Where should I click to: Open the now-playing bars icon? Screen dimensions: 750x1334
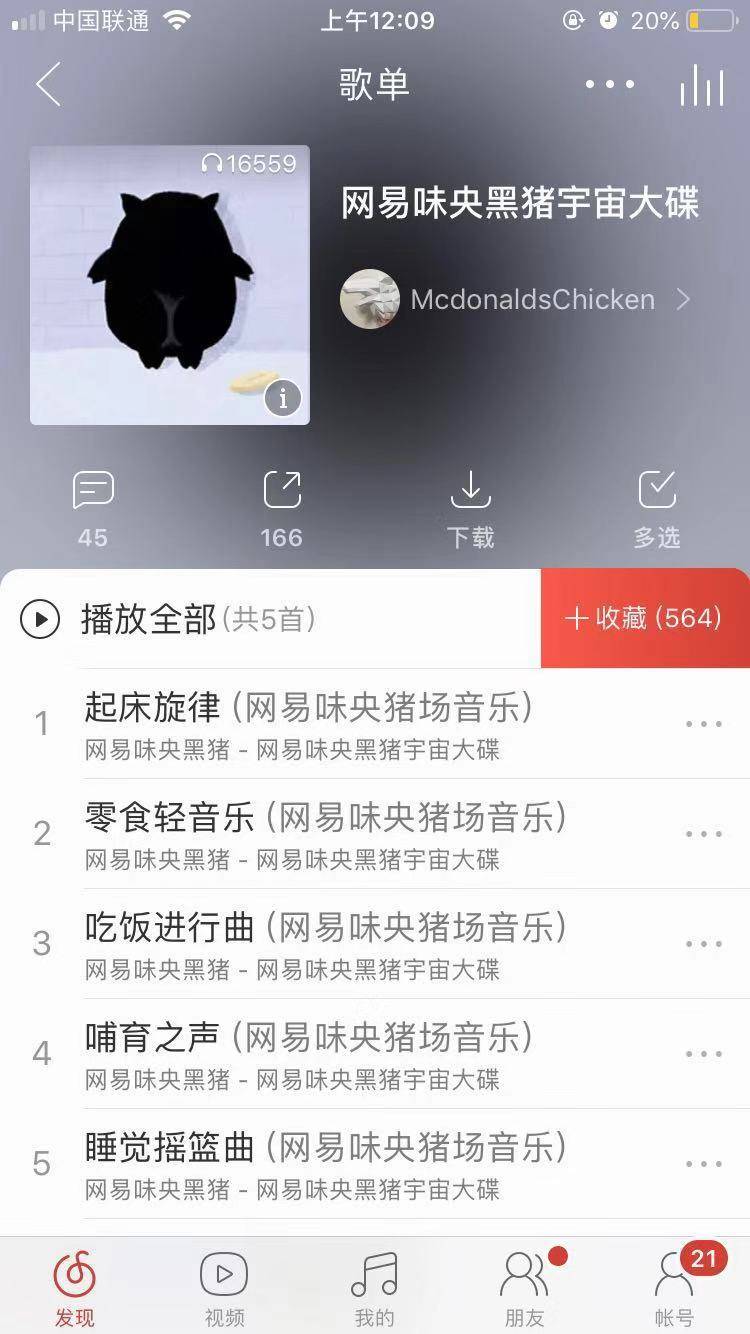click(702, 85)
